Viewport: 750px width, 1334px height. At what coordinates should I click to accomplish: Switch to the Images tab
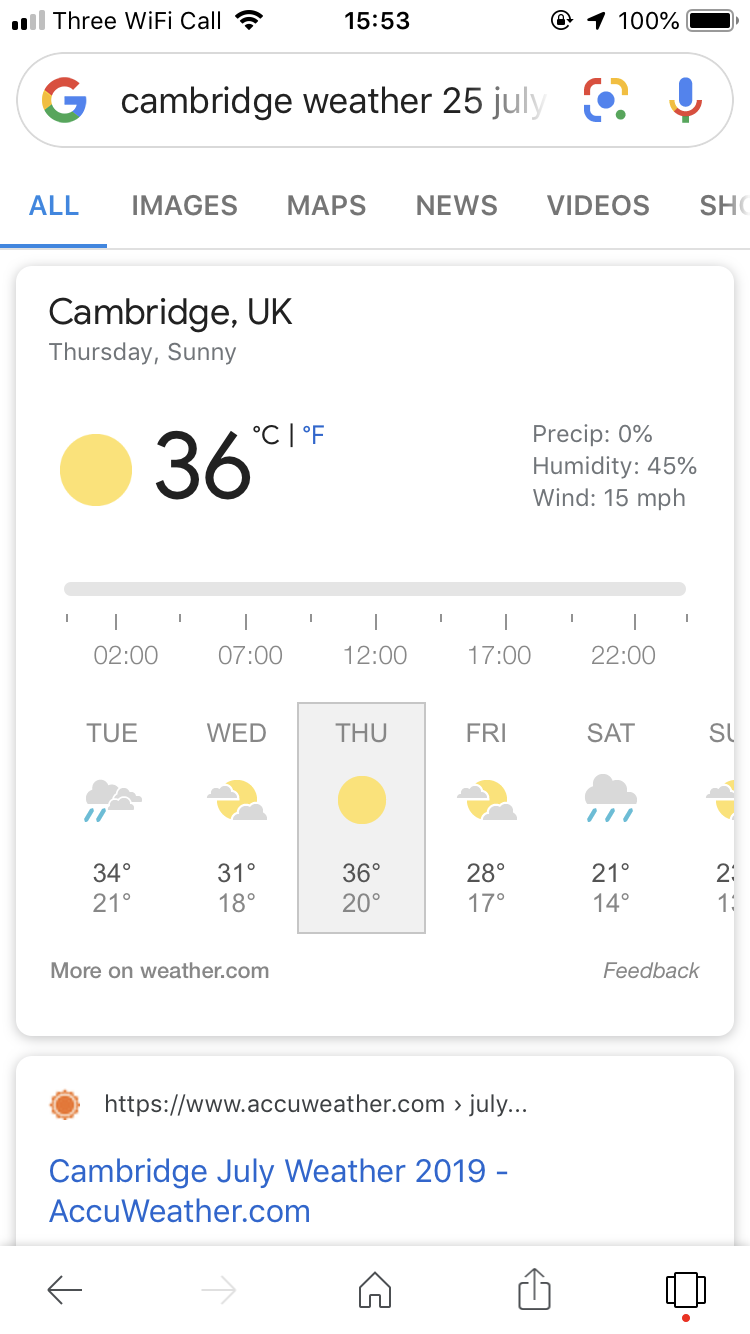click(185, 206)
